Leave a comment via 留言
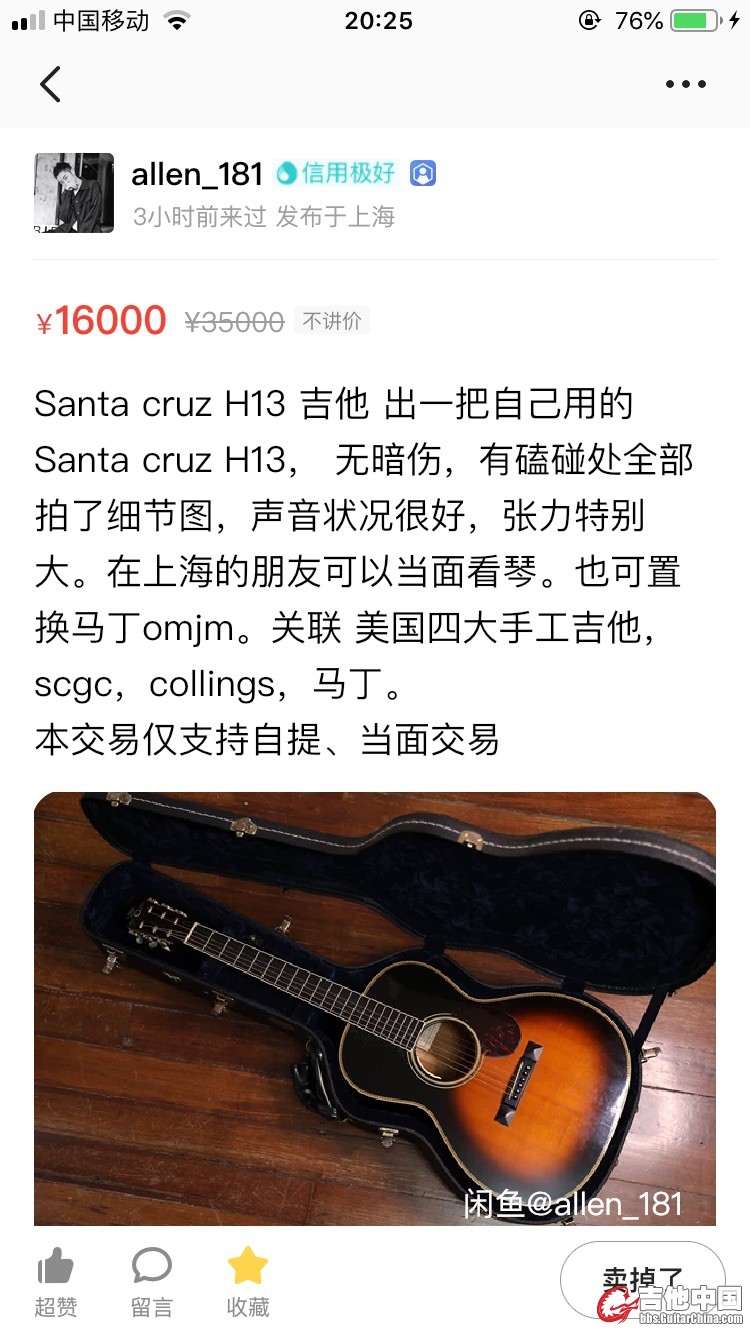 click(x=151, y=1282)
